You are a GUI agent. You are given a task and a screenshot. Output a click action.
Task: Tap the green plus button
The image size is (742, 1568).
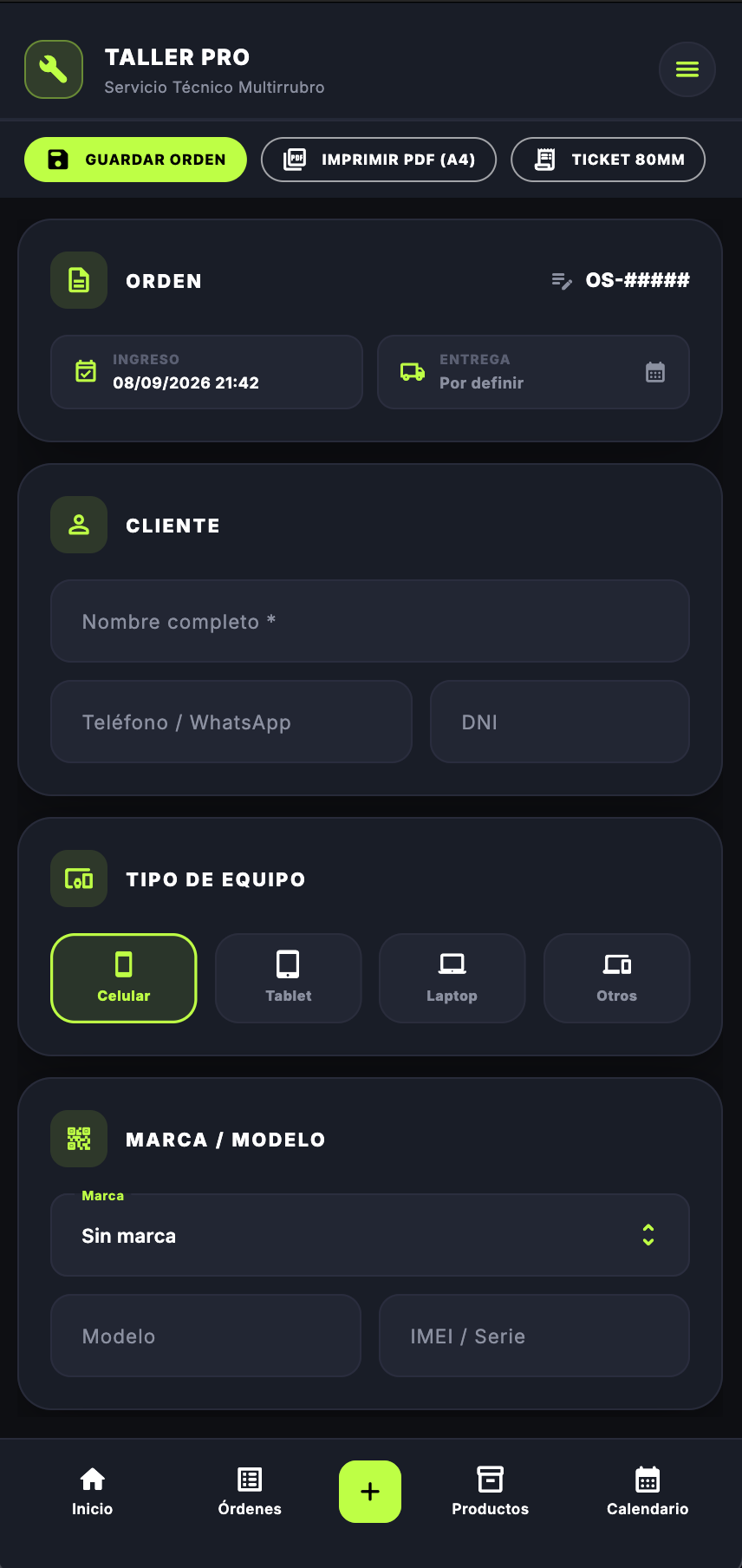(x=370, y=1492)
